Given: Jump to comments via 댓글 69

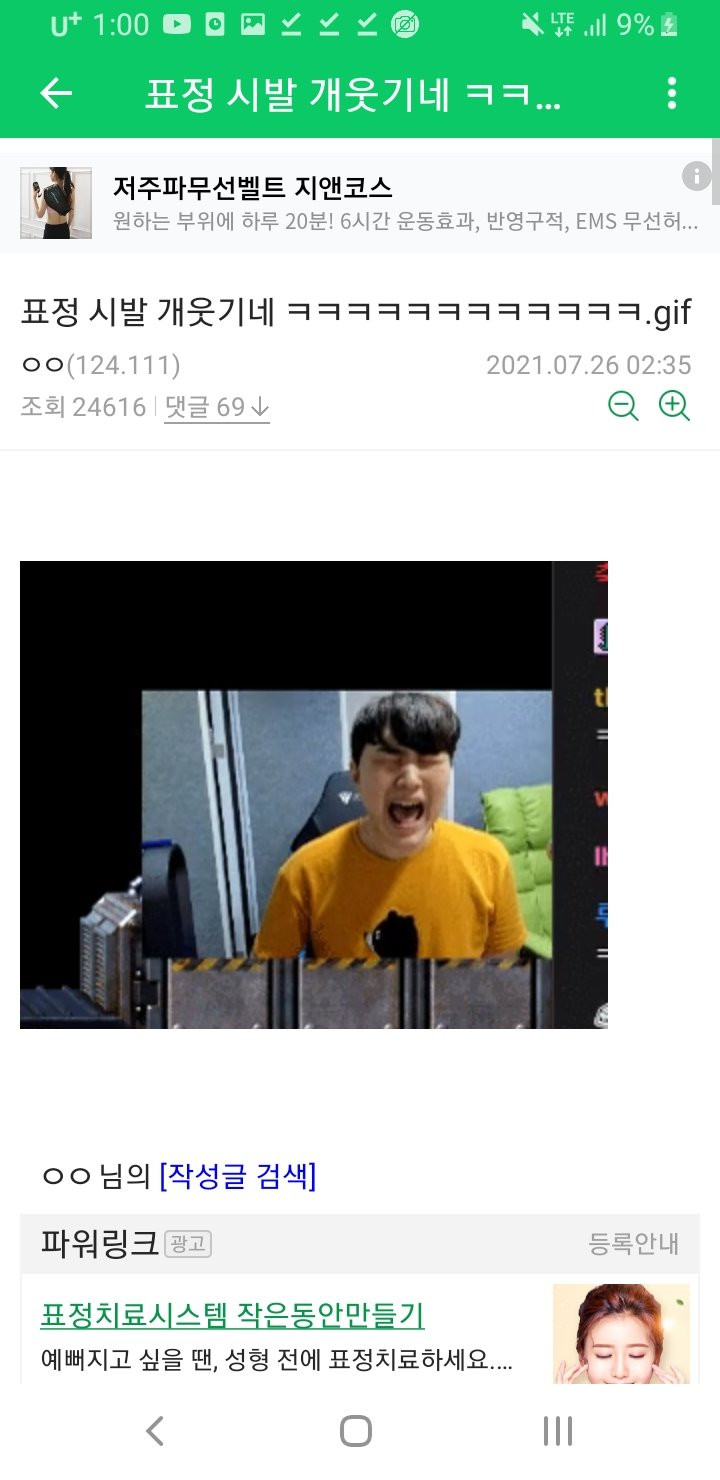Looking at the screenshot, I should tap(217, 407).
